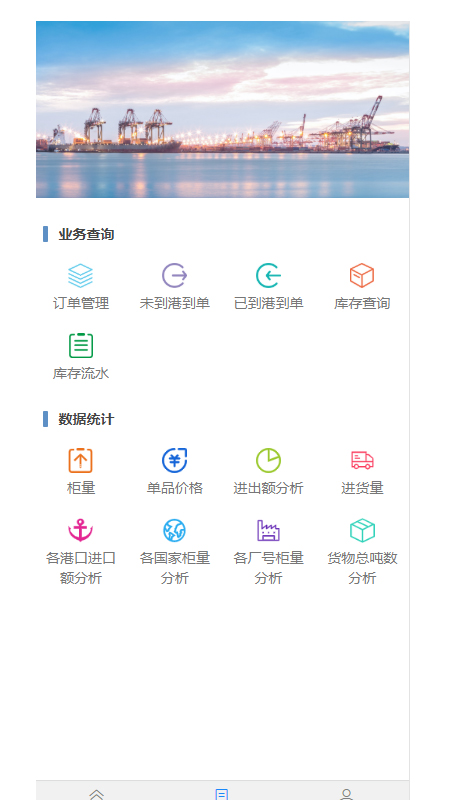Tap the document tab in bottom bar
The width and height of the screenshot is (450, 800).
pos(221,794)
